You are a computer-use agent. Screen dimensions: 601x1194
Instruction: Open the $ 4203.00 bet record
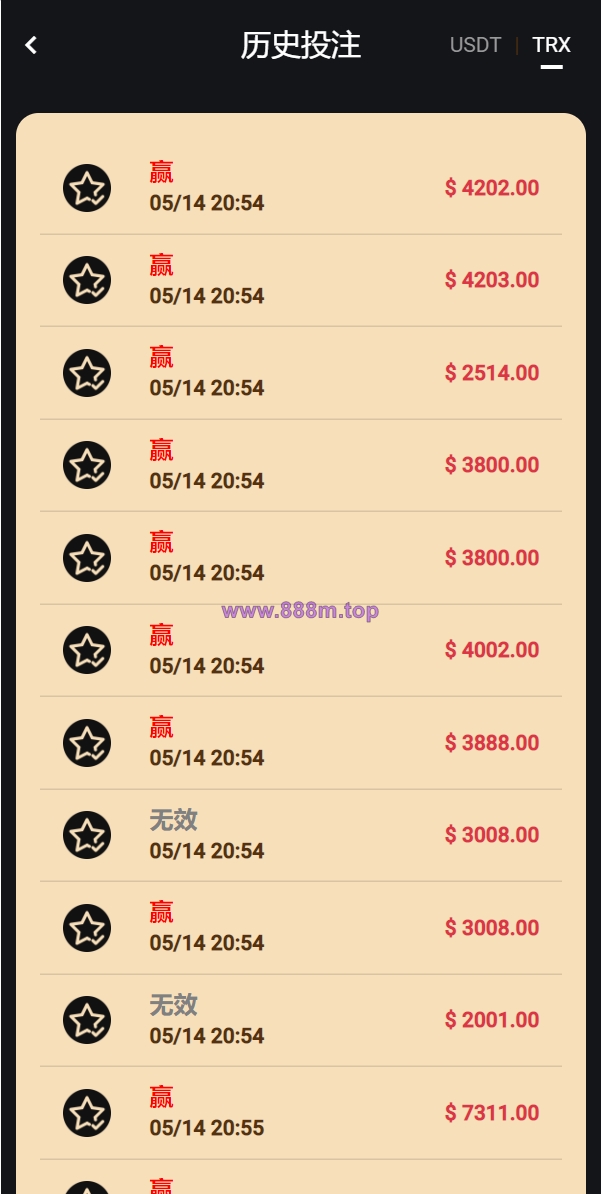pos(301,280)
